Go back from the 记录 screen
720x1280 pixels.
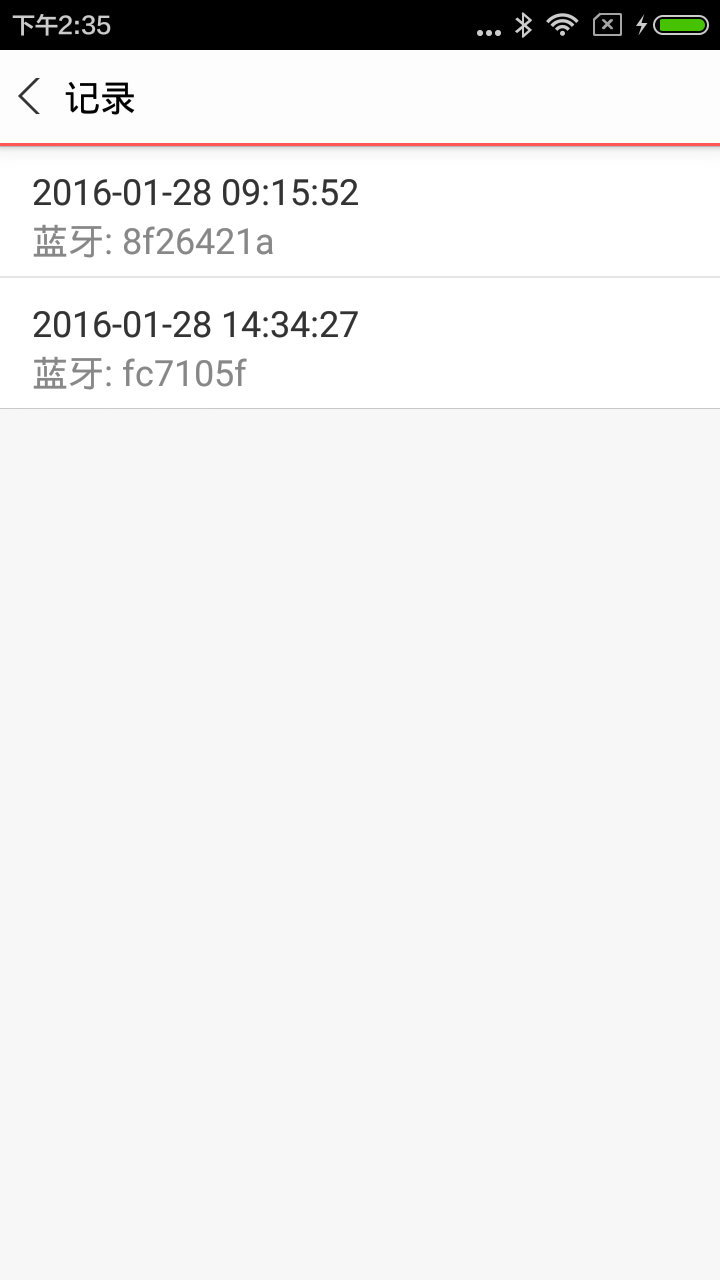tap(30, 98)
